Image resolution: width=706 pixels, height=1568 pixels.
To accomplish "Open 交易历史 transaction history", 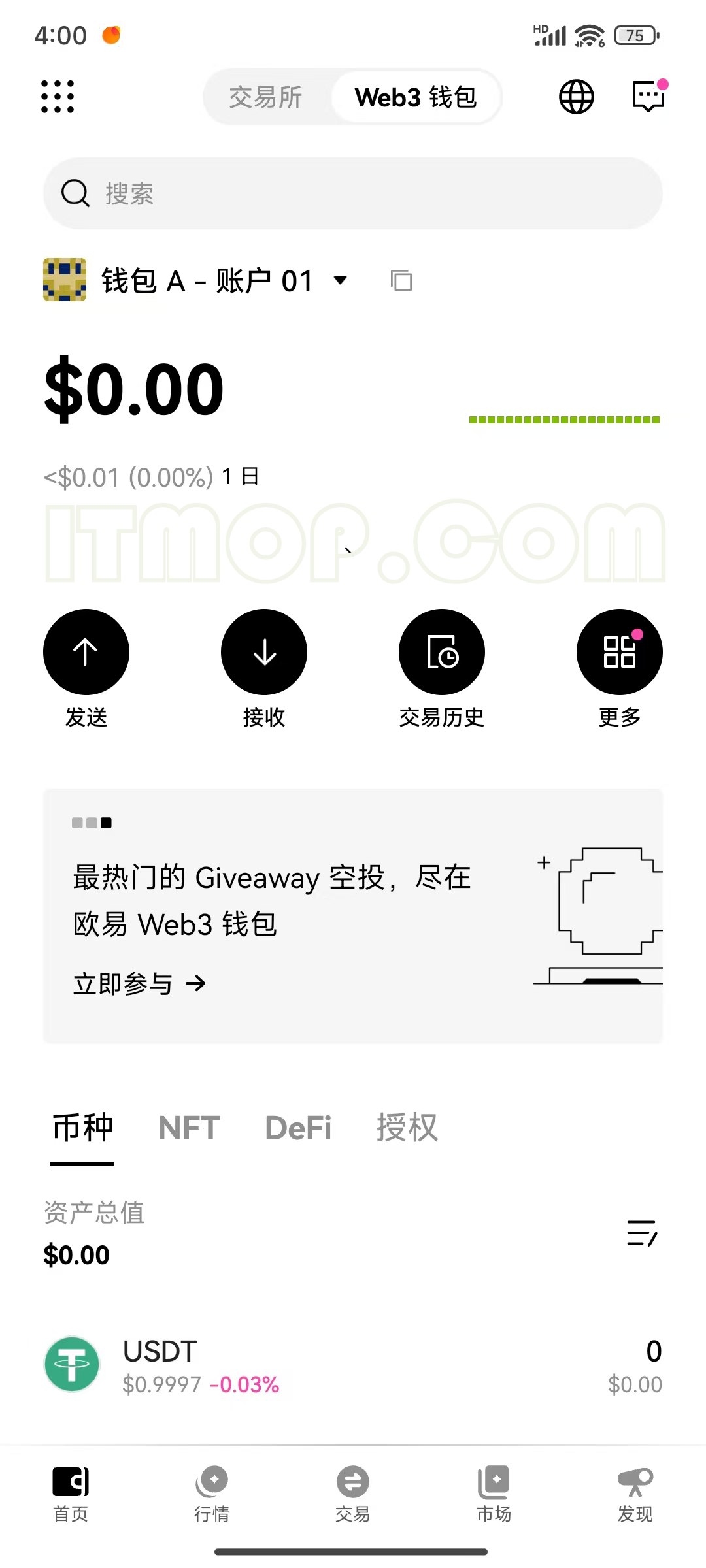I will 442,652.
